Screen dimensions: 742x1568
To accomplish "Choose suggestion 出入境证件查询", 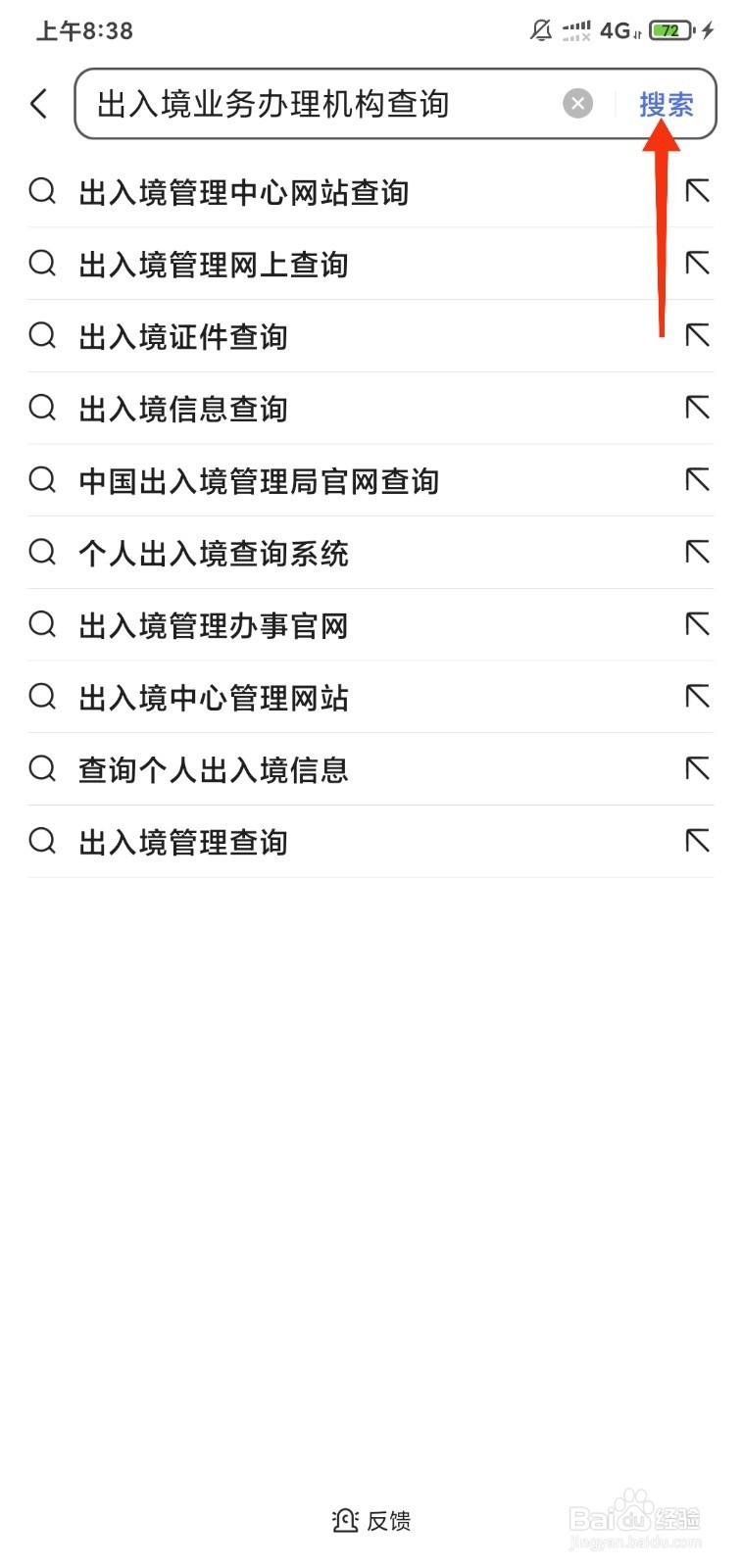I will [x=371, y=336].
